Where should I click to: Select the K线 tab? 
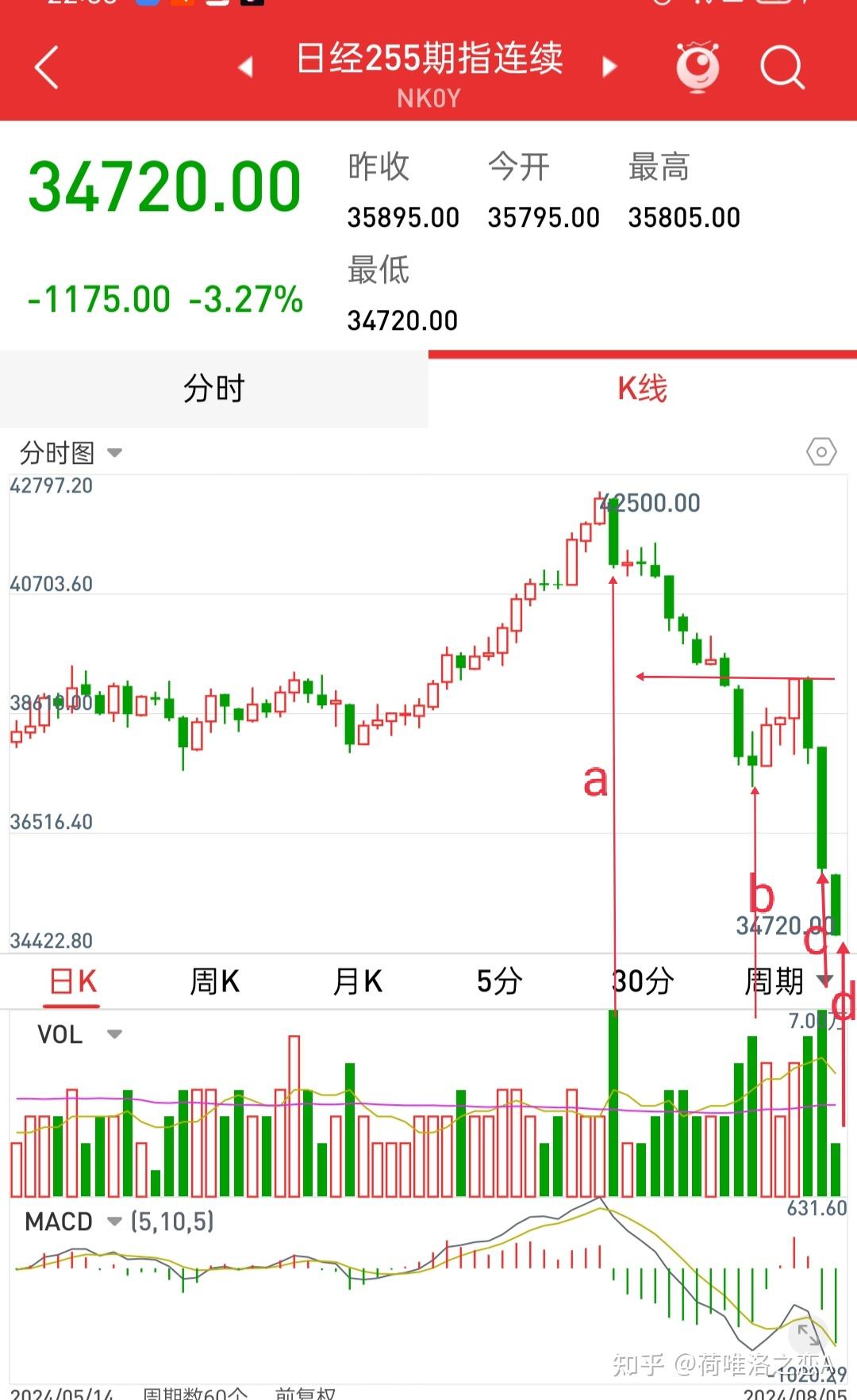pyautogui.click(x=643, y=389)
